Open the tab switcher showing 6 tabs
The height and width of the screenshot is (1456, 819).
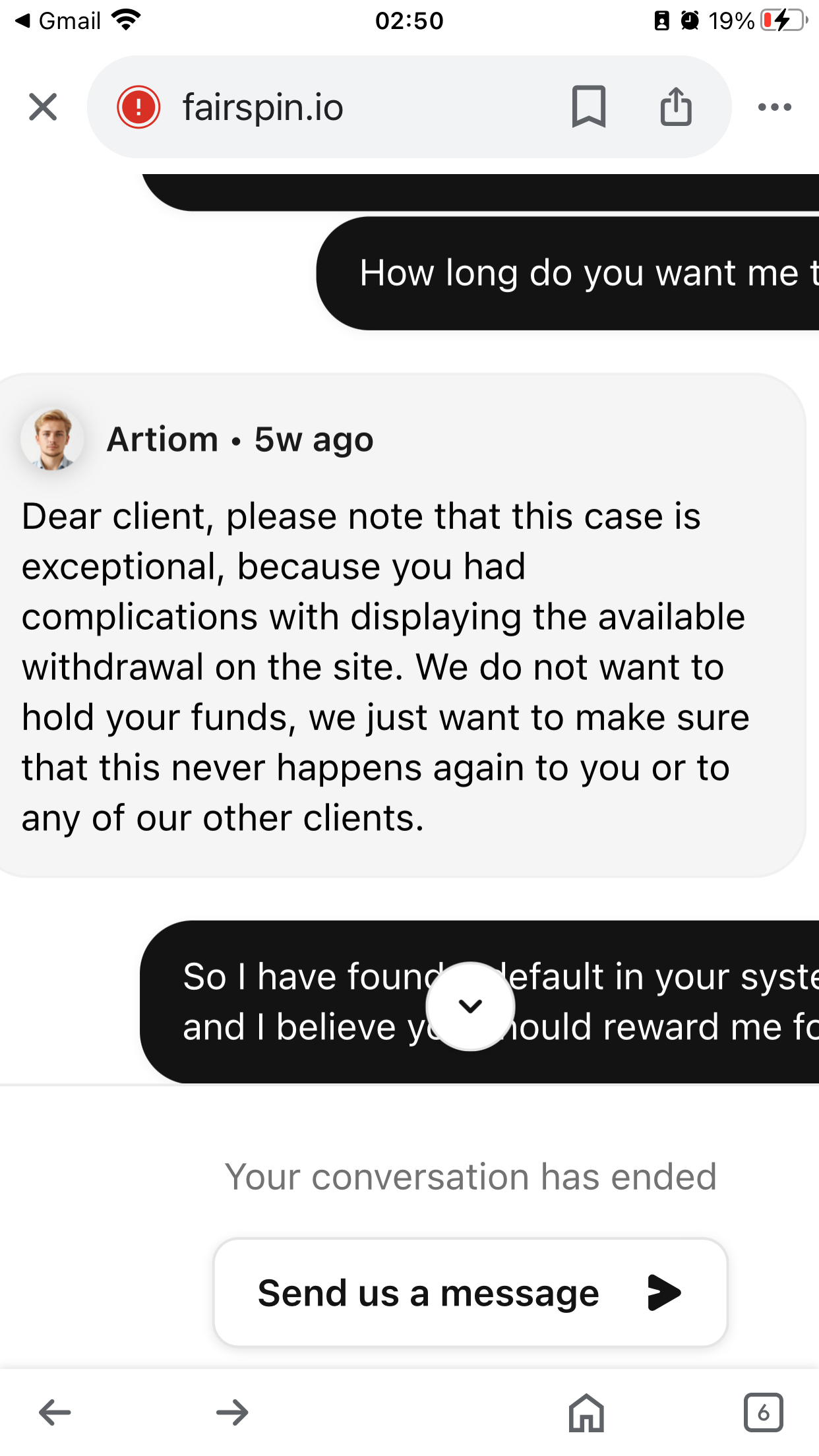pyautogui.click(x=763, y=1412)
